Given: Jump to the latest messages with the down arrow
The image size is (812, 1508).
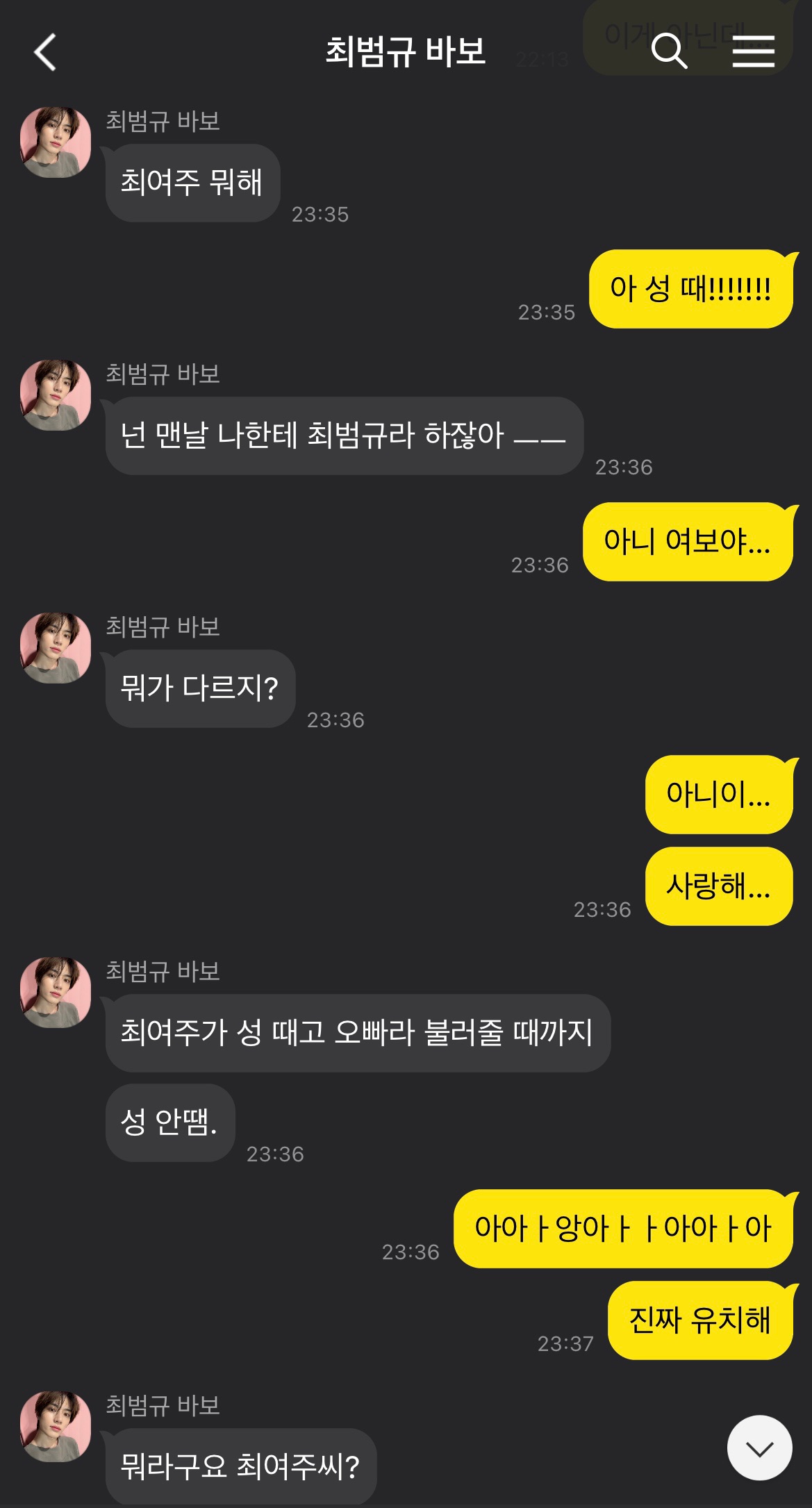Looking at the screenshot, I should 759,1448.
